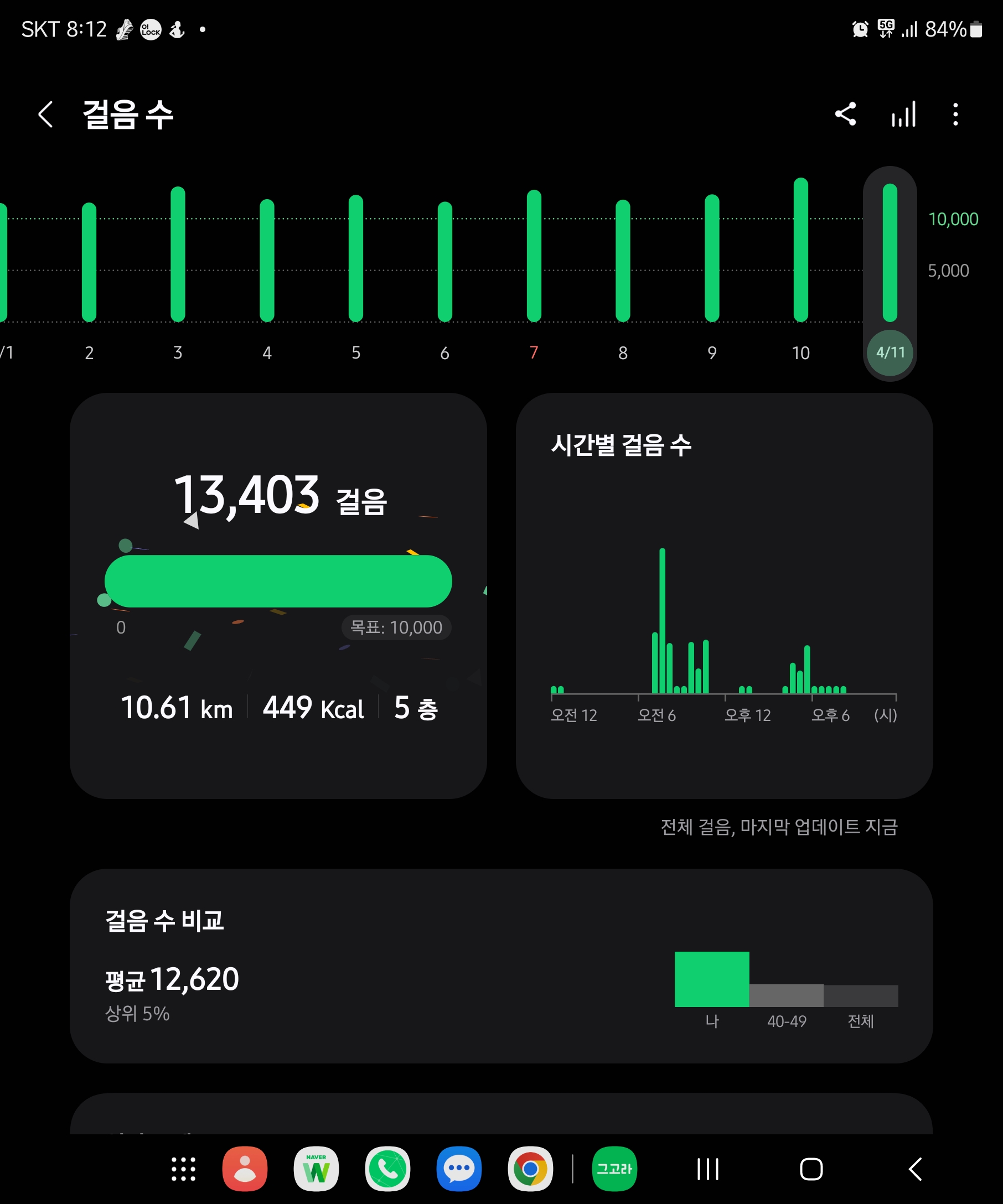Launch Naver Webtoon from the taskbar
Image resolution: width=1003 pixels, height=1204 pixels.
tap(316, 1169)
